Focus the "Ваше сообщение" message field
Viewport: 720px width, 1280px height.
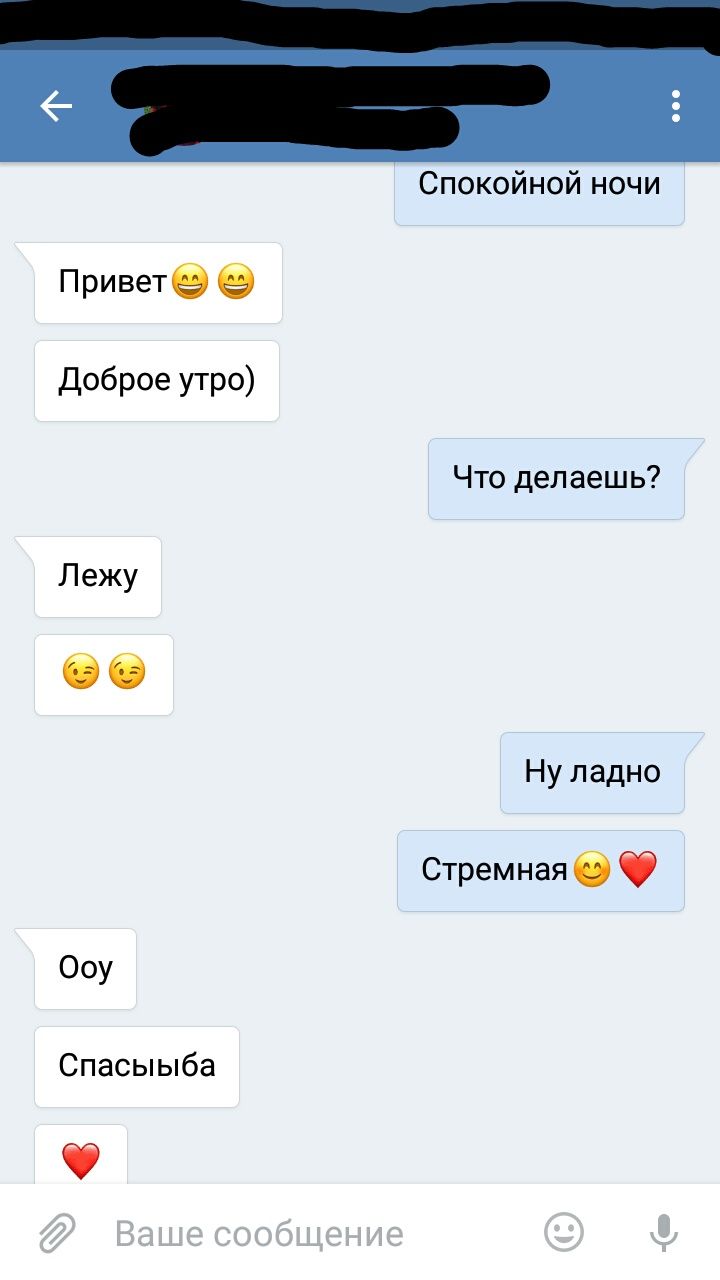coord(300,1234)
